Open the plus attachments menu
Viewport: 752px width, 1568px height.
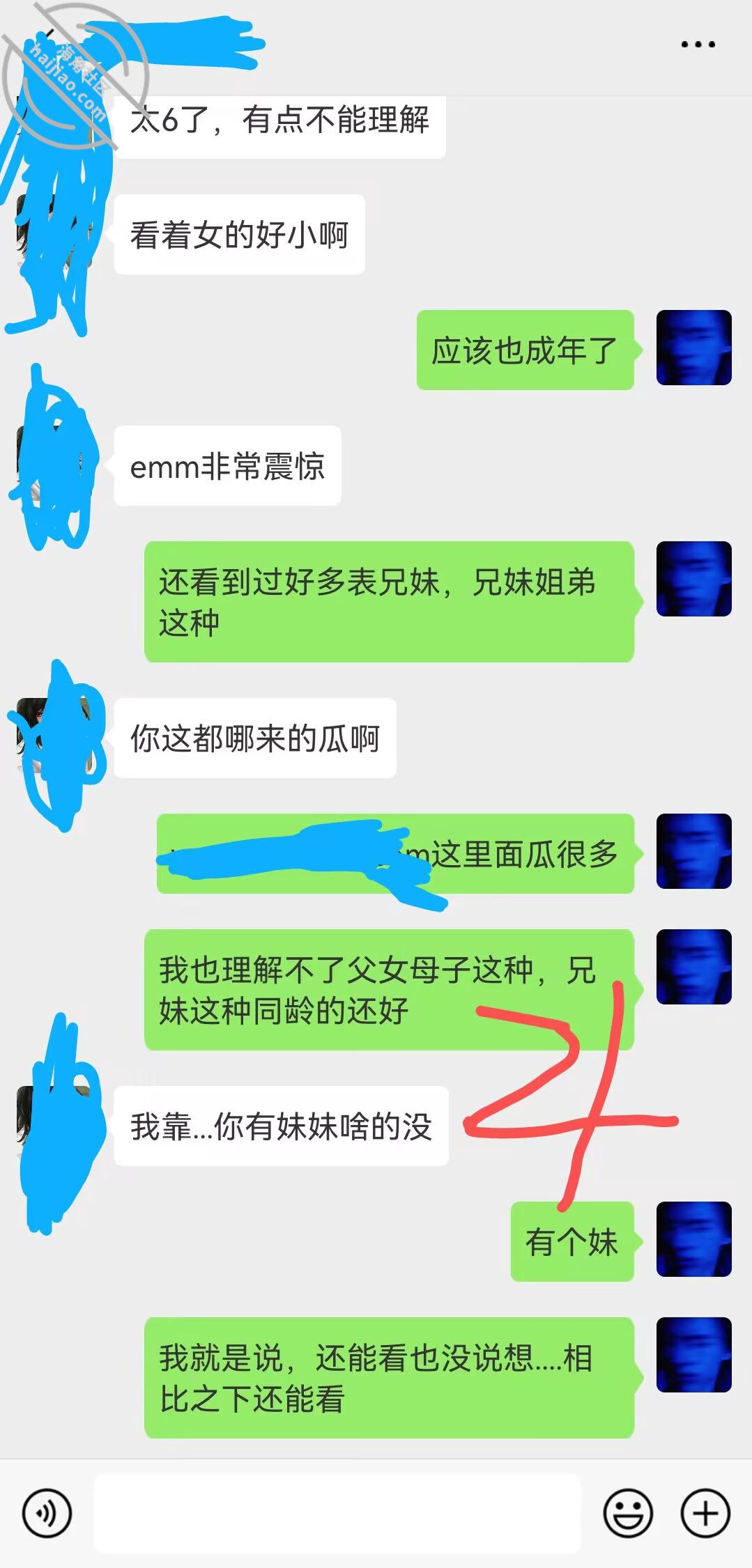[705, 1513]
